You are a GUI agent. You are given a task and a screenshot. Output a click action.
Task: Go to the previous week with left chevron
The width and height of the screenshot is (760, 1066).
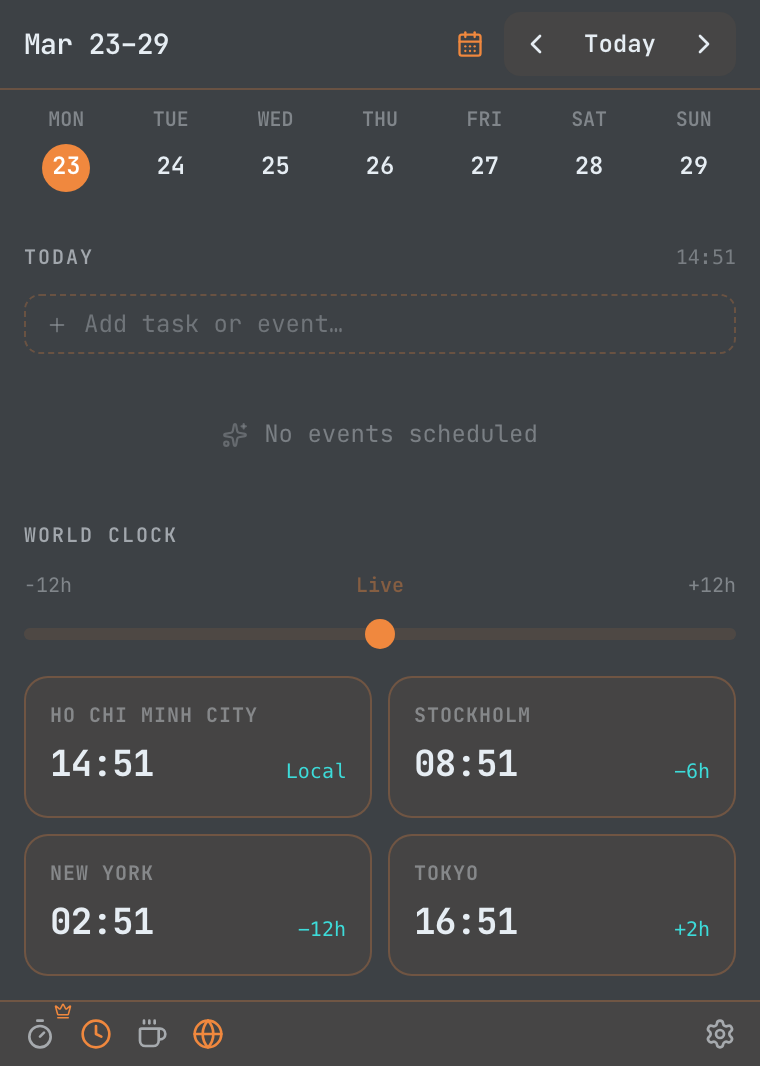(x=536, y=44)
